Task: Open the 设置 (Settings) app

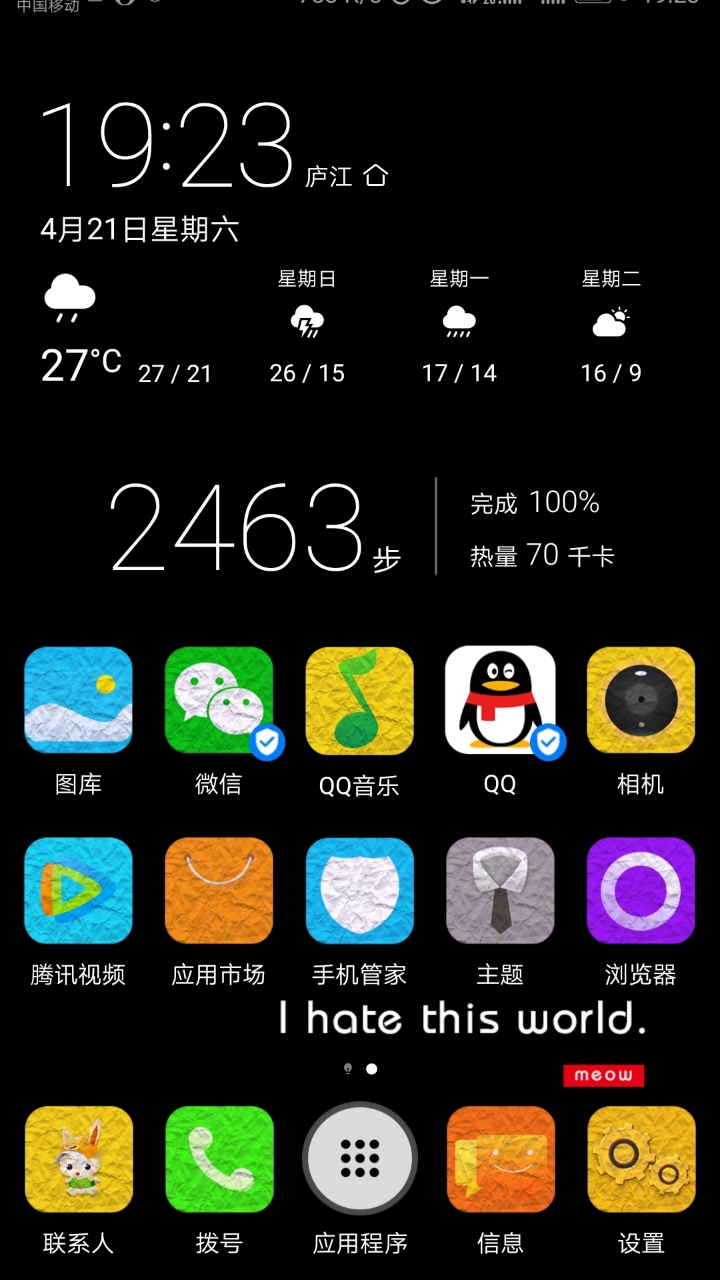Action: [640, 1158]
